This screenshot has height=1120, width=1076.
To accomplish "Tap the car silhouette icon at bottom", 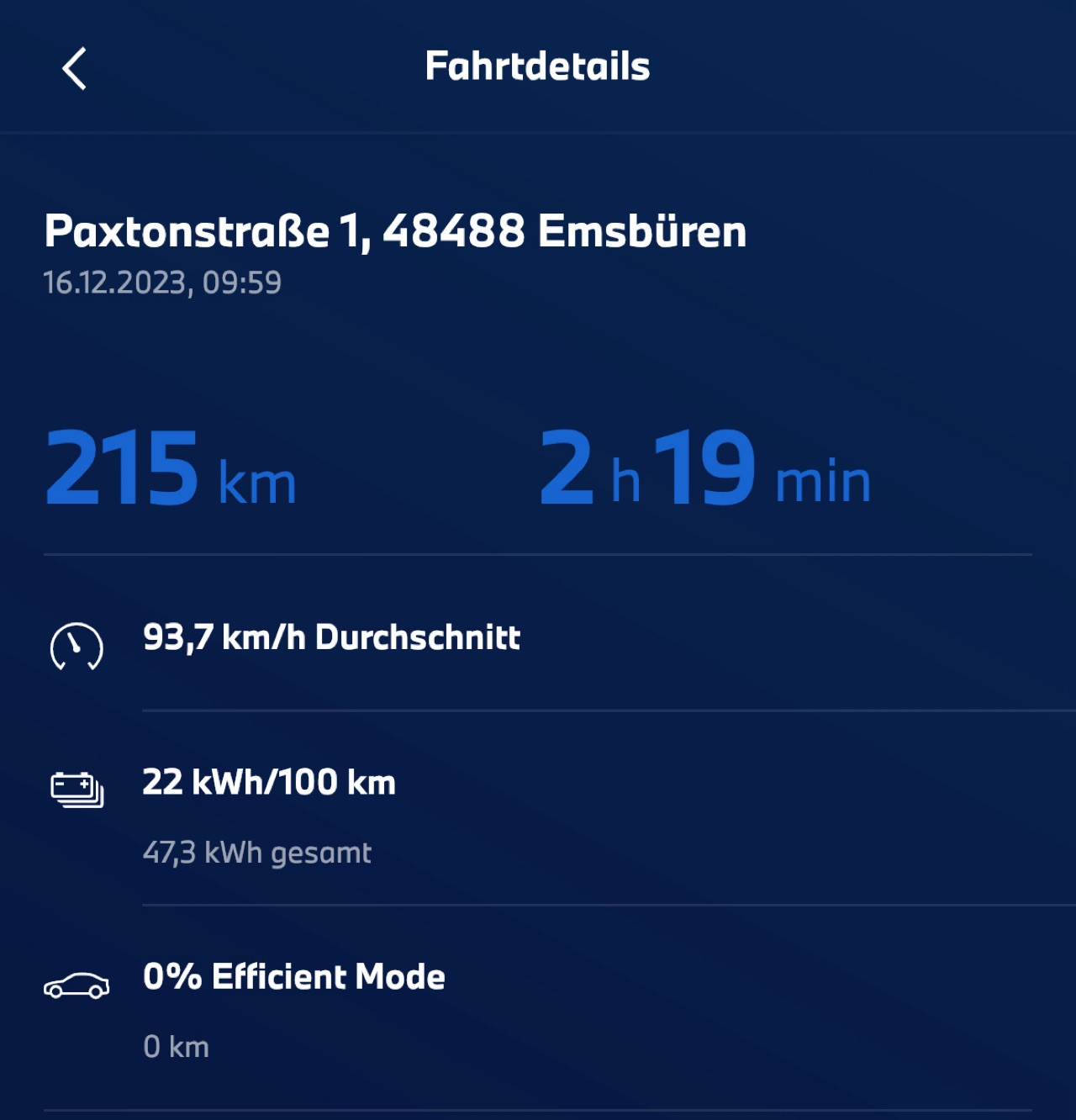I will [77, 984].
